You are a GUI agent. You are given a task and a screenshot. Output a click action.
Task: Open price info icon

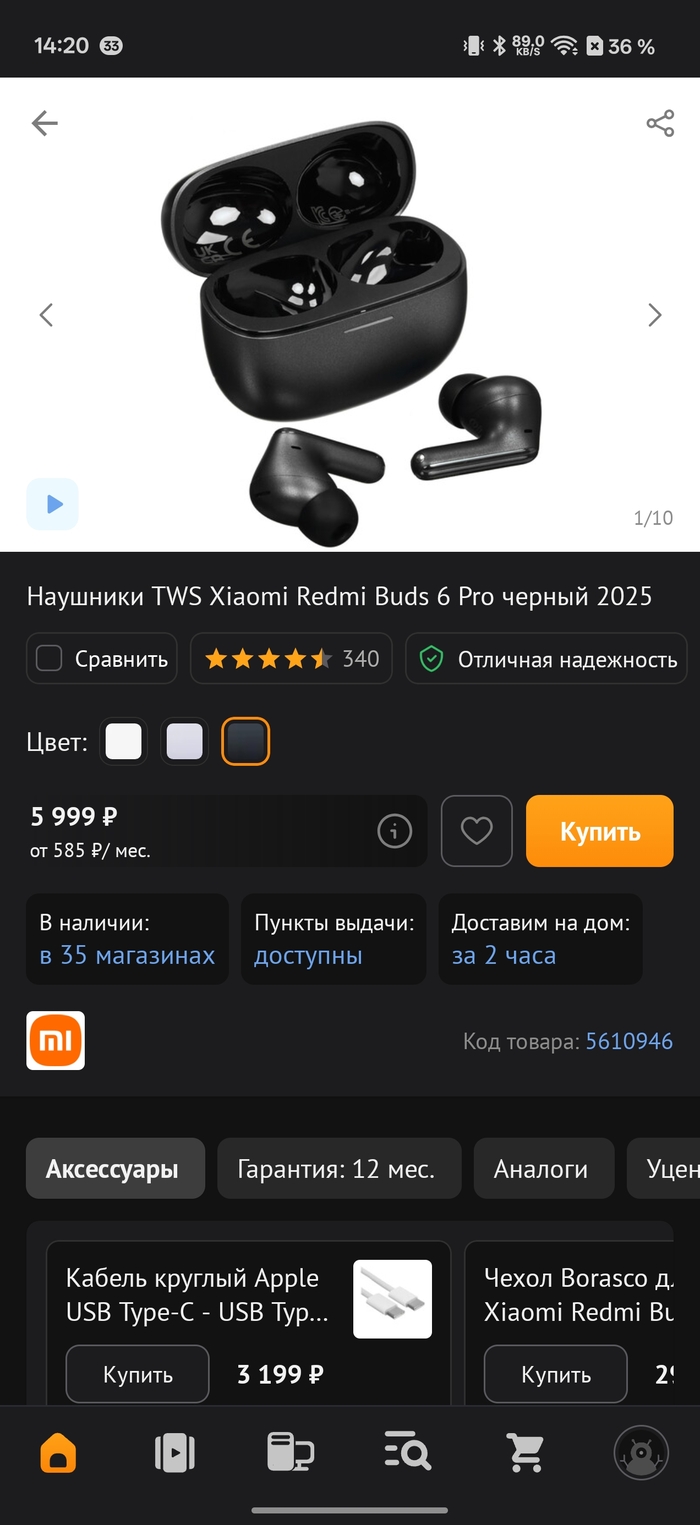[x=394, y=831]
